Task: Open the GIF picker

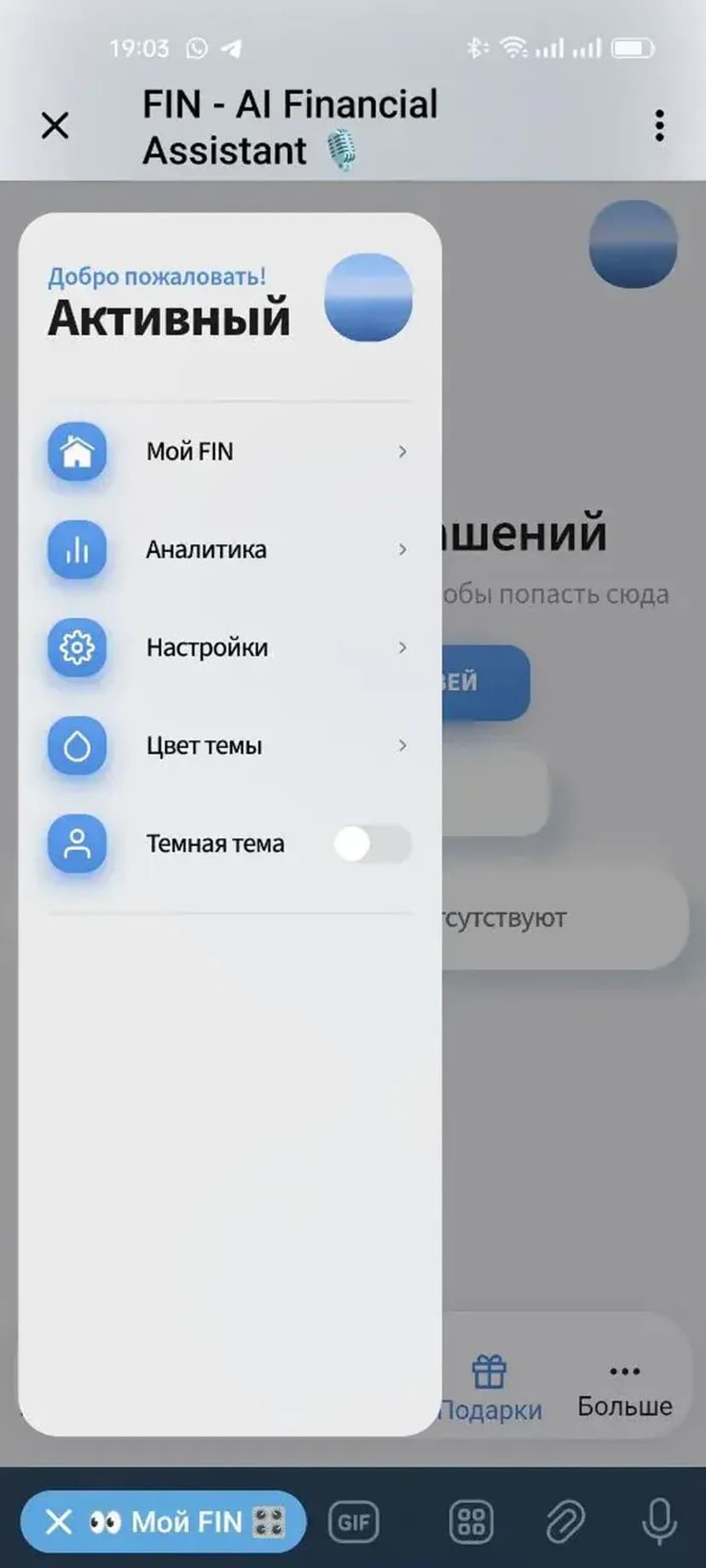Action: click(354, 1521)
